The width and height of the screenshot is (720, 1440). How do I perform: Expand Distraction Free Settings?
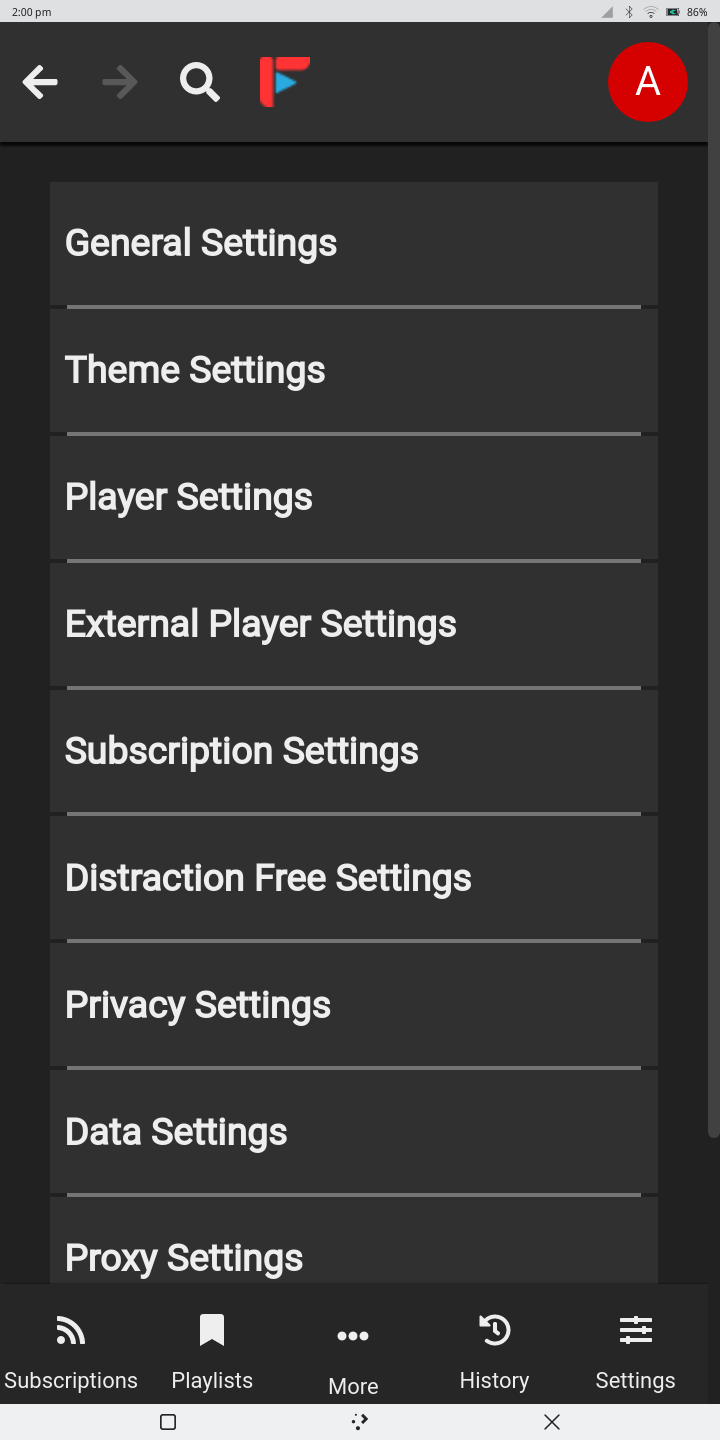(x=353, y=878)
